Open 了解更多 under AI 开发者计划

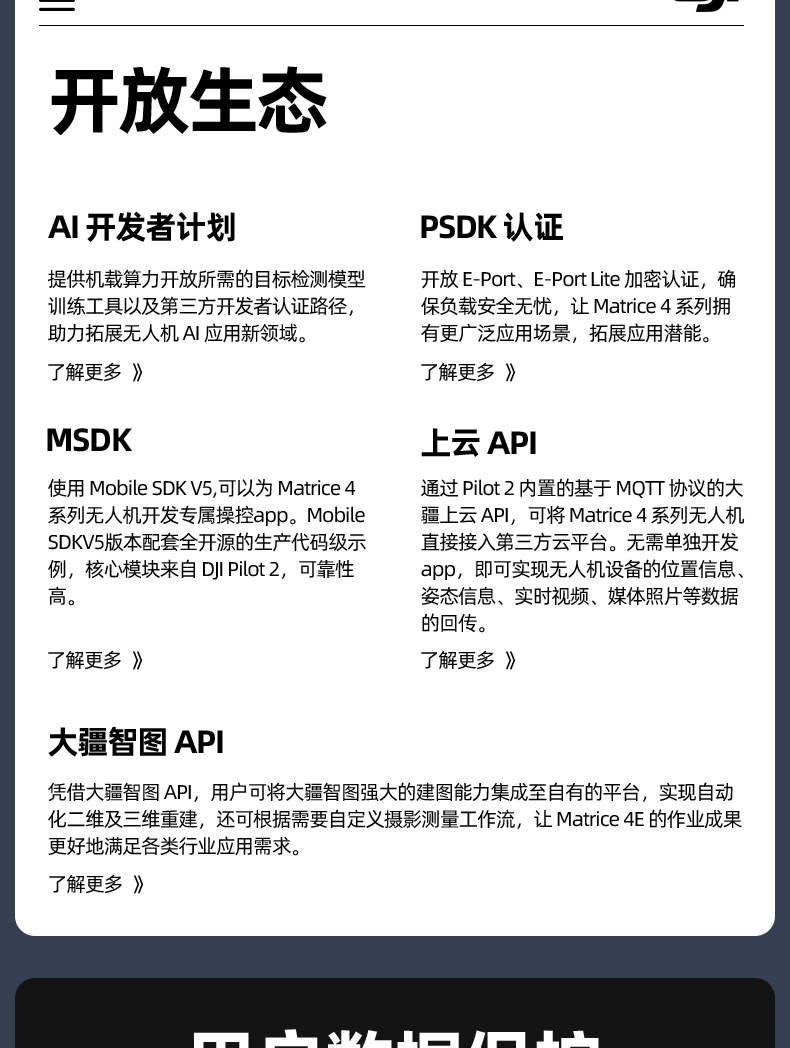click(96, 372)
